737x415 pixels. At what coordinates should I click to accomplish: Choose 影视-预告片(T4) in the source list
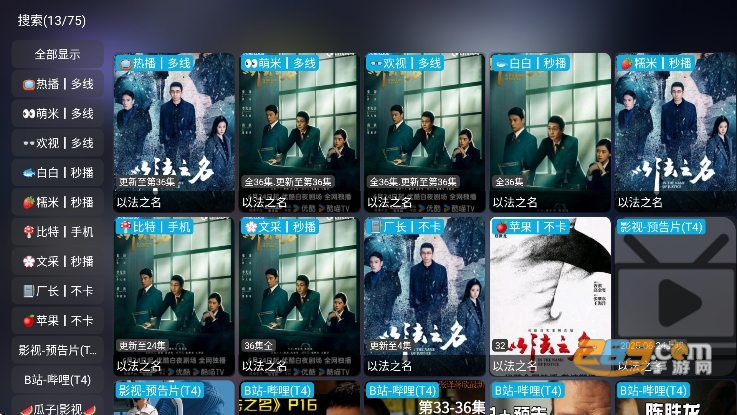(x=58, y=350)
